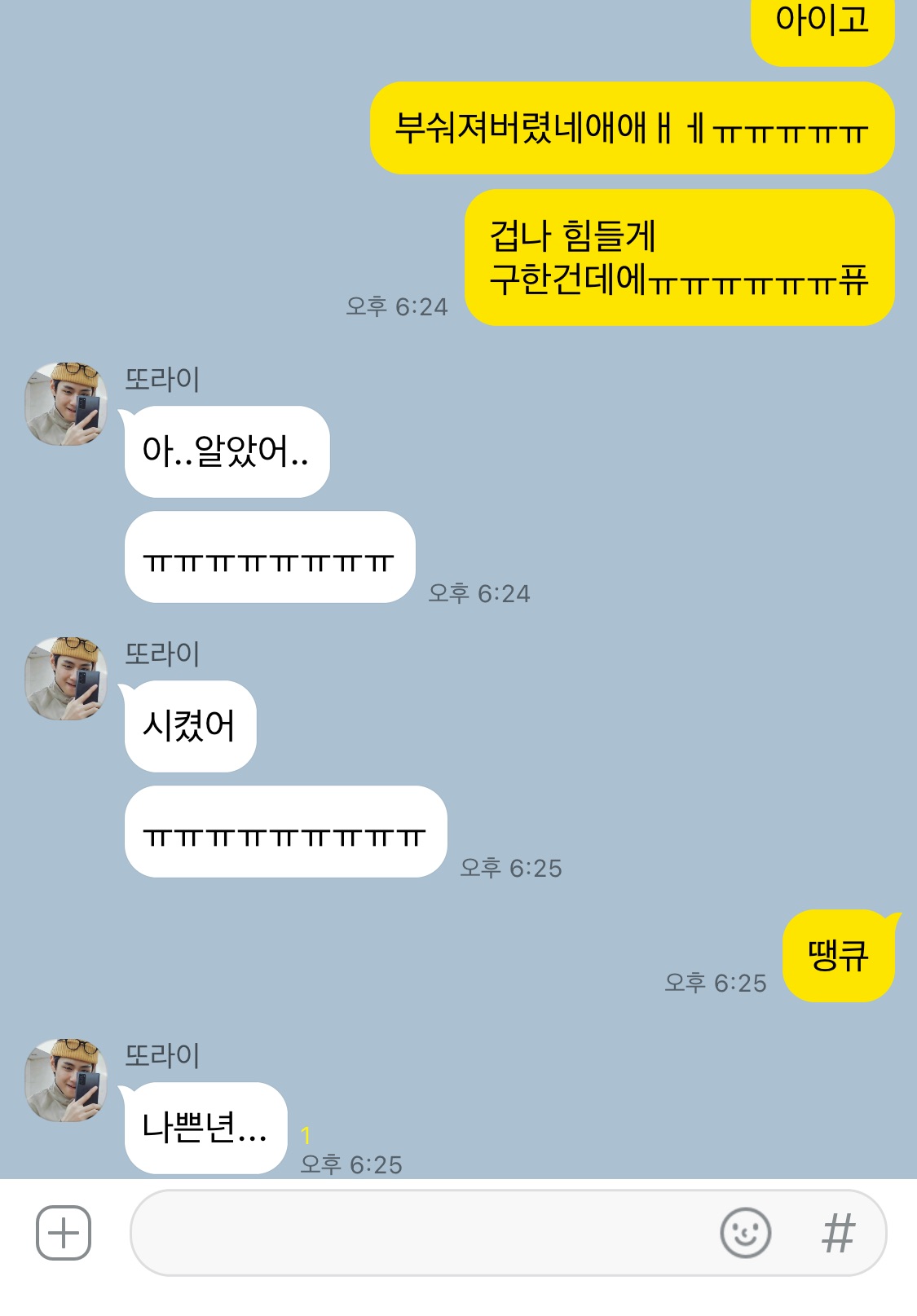The height and width of the screenshot is (1316, 917).
Task: Open the emoticon picker
Action: 745,1232
